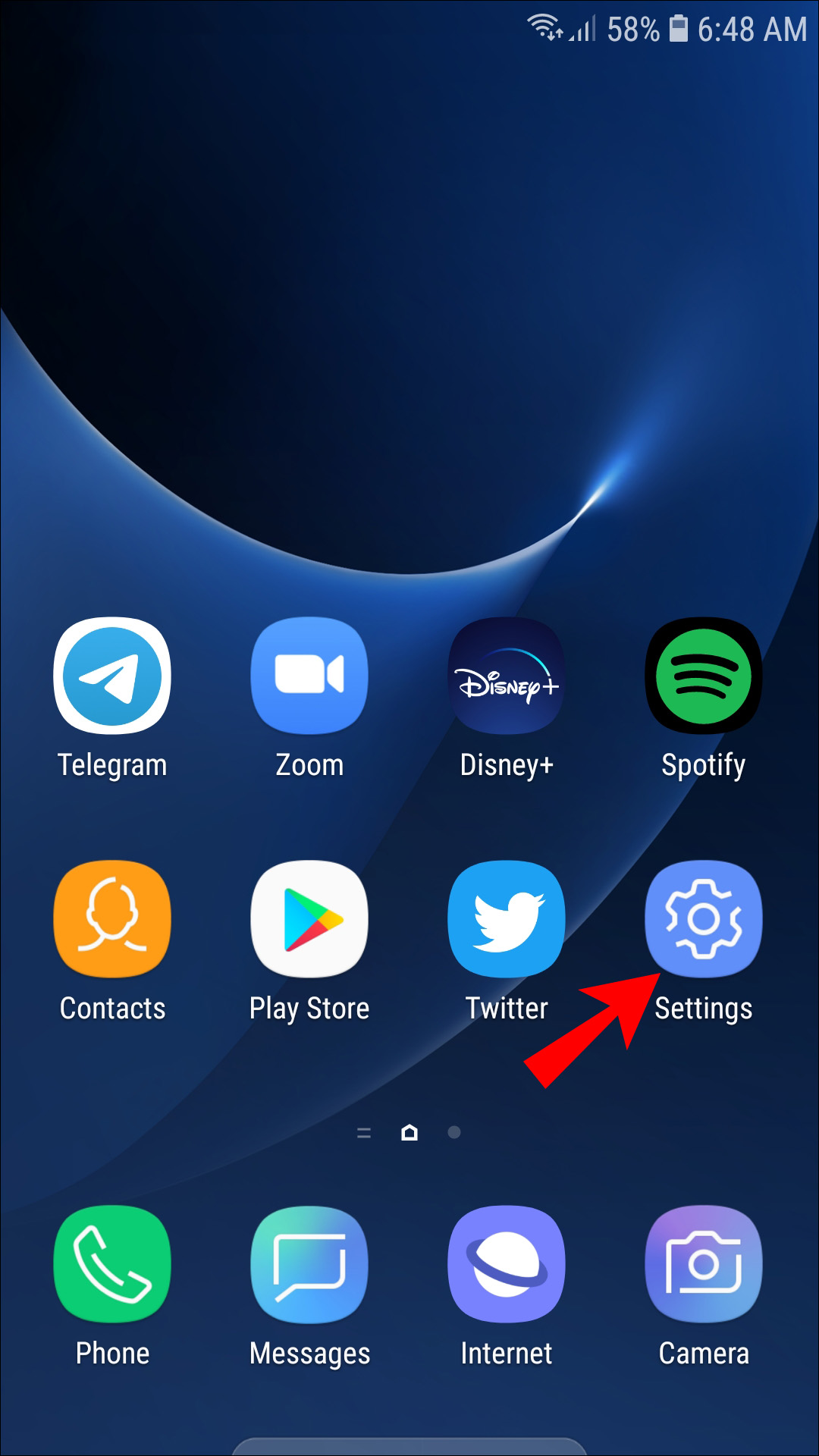Open the Telegram app

[x=112, y=676]
